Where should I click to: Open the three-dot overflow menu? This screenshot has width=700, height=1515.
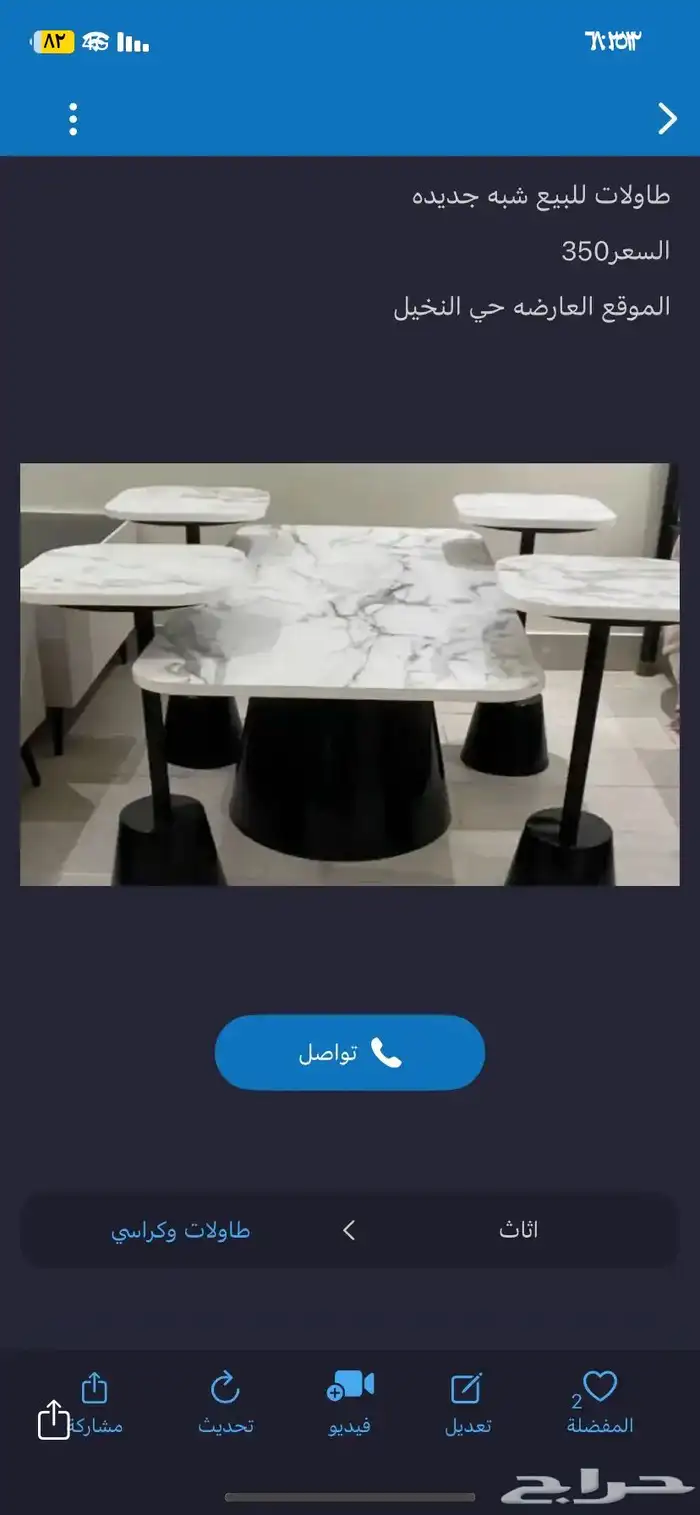pos(73,119)
